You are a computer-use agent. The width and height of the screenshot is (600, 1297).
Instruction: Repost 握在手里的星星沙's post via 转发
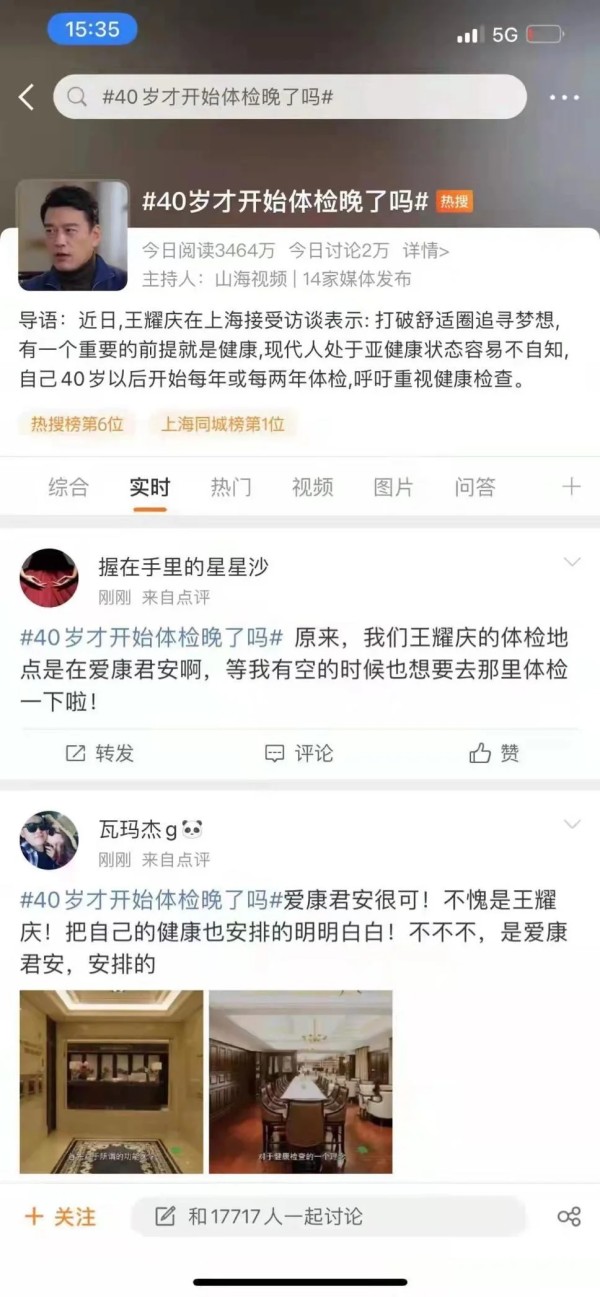tap(99, 753)
